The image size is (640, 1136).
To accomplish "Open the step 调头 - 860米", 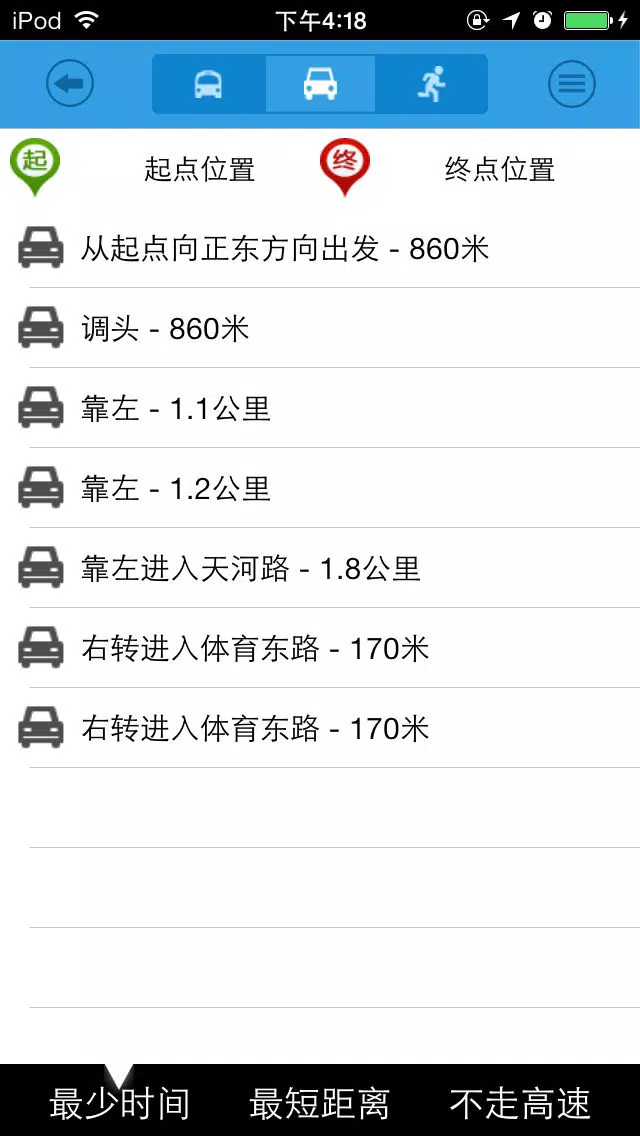I will click(320, 328).
